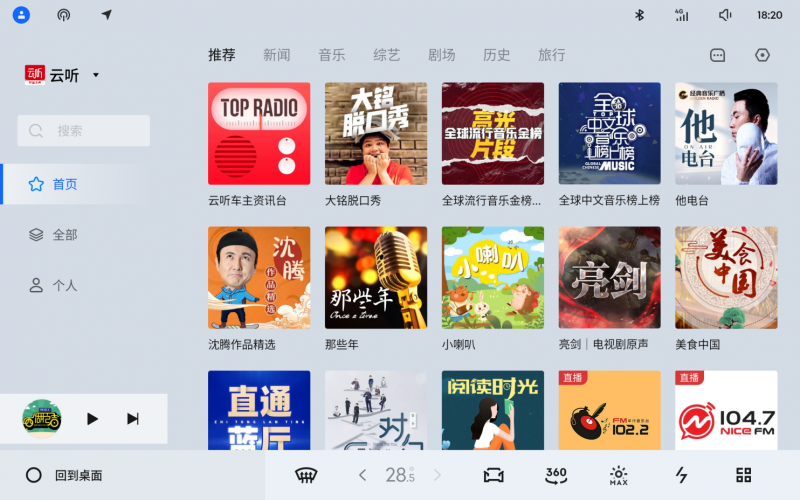Open 沈腾作品精选 album

(259, 278)
